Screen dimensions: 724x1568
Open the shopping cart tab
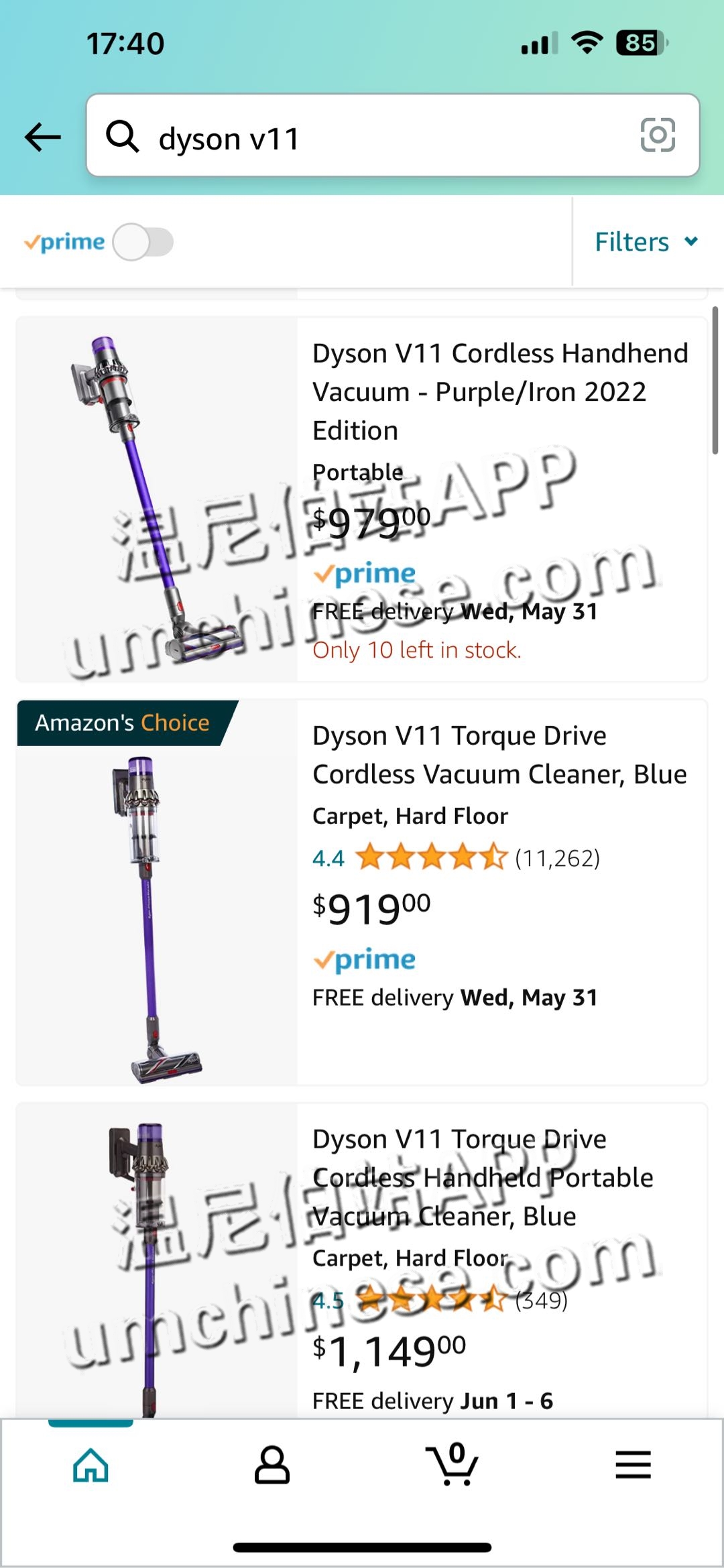(452, 1465)
